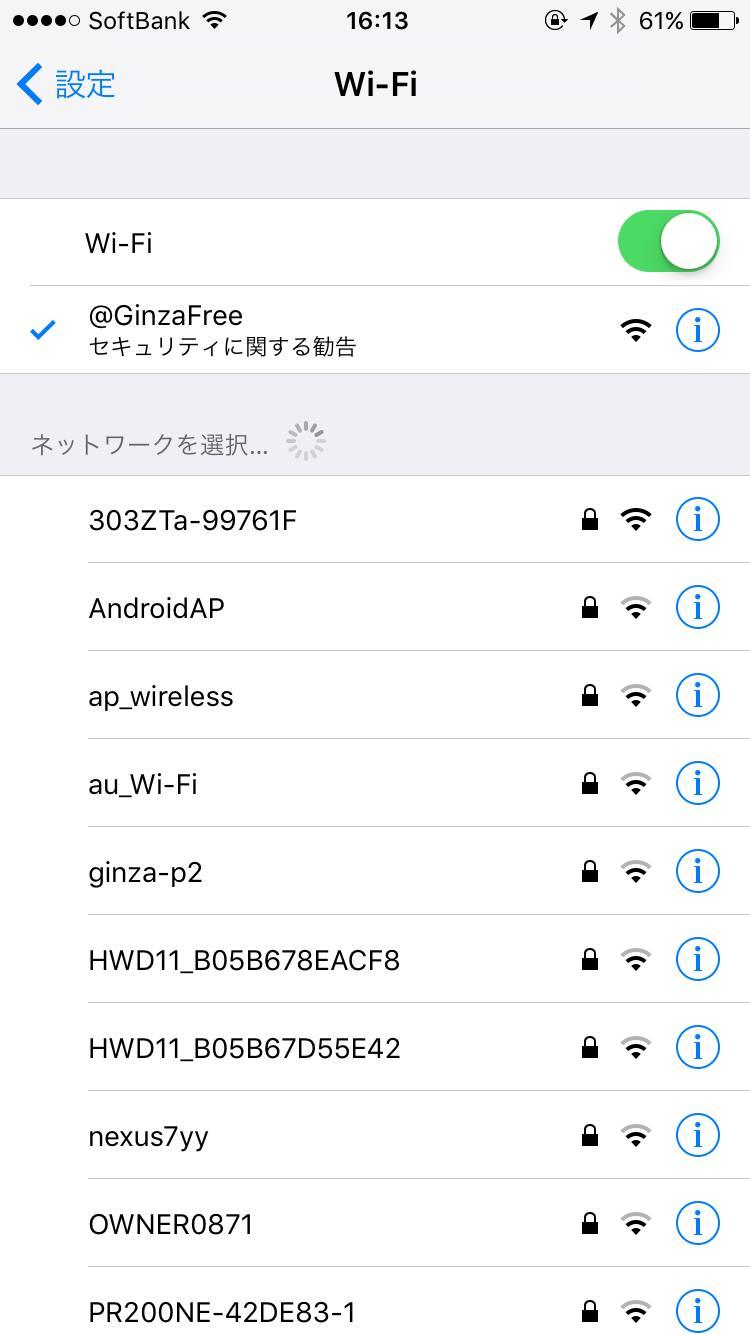Turn off the Wi-Fi switch
This screenshot has height=1334, width=750.
tap(668, 241)
